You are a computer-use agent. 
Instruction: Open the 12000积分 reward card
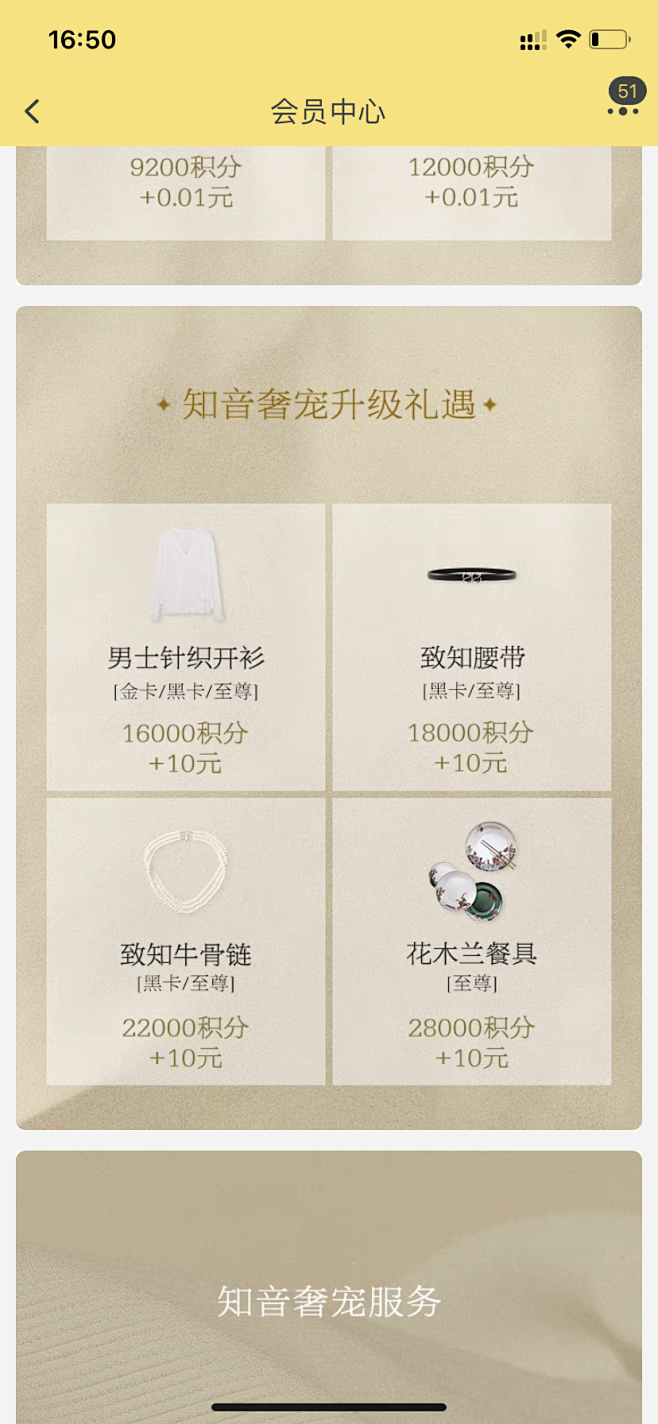[472, 190]
